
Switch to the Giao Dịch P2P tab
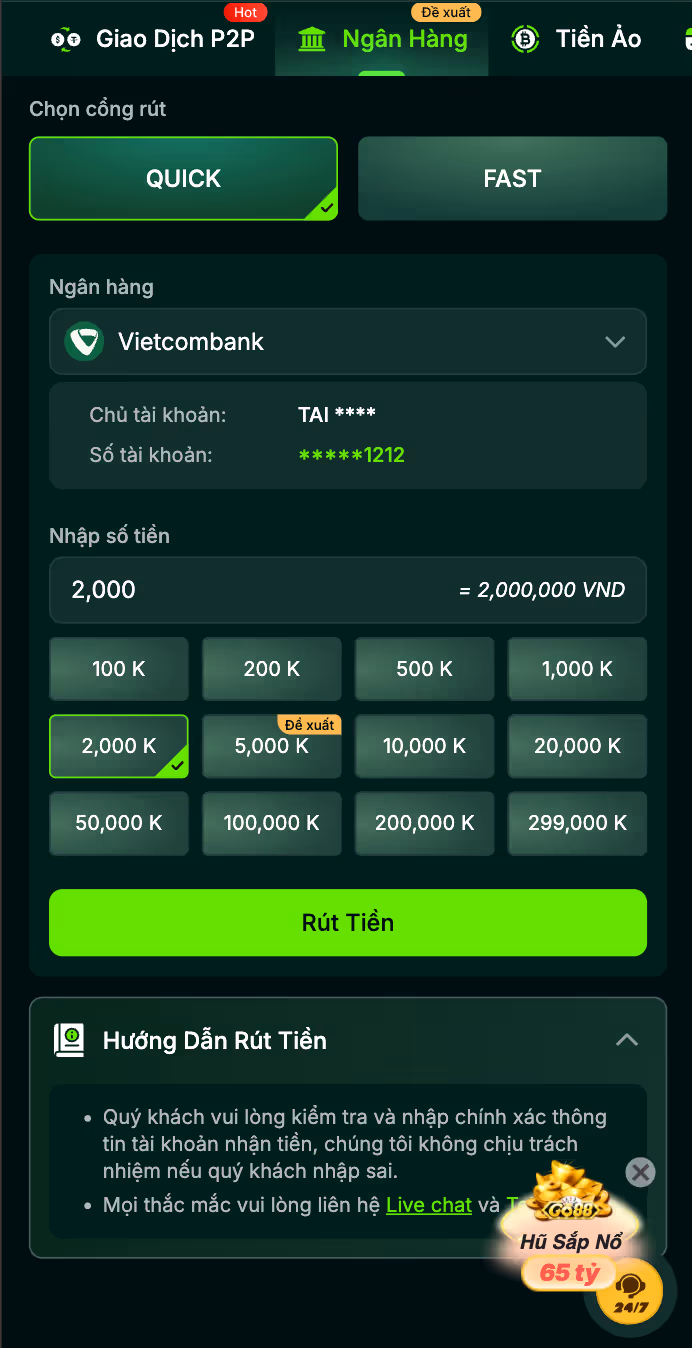[152, 39]
